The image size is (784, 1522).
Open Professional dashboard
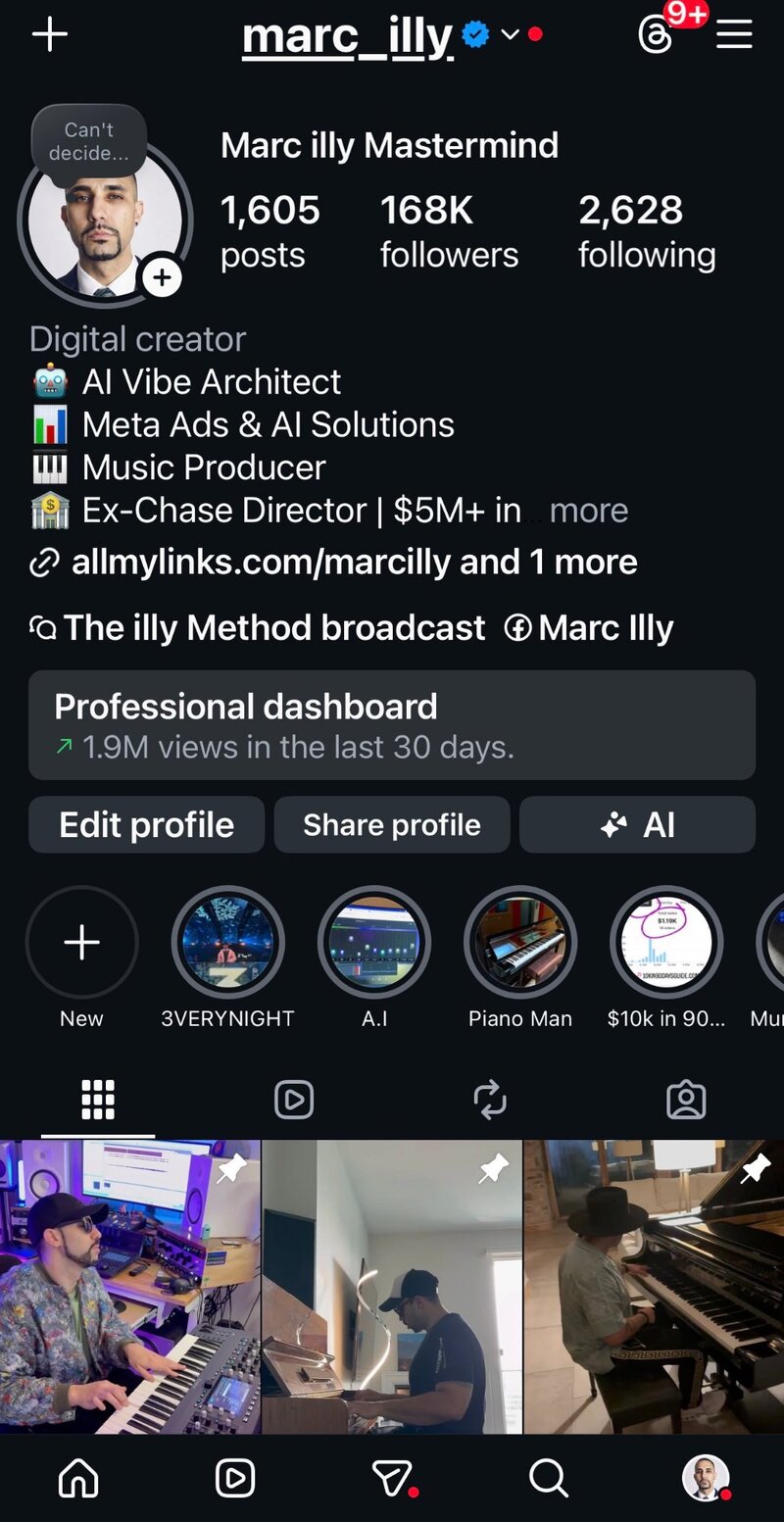click(x=392, y=725)
